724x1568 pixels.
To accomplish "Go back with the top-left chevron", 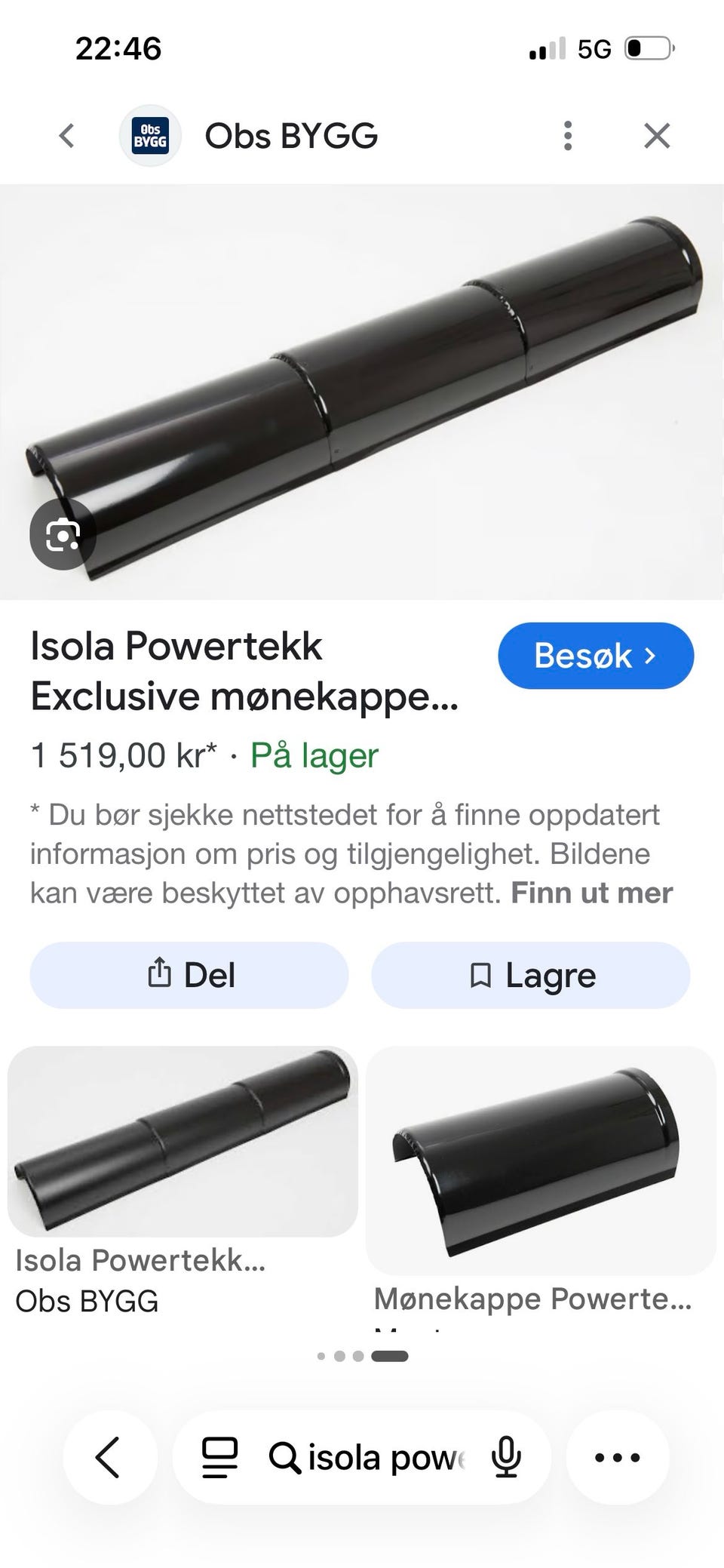I will pyautogui.click(x=67, y=137).
